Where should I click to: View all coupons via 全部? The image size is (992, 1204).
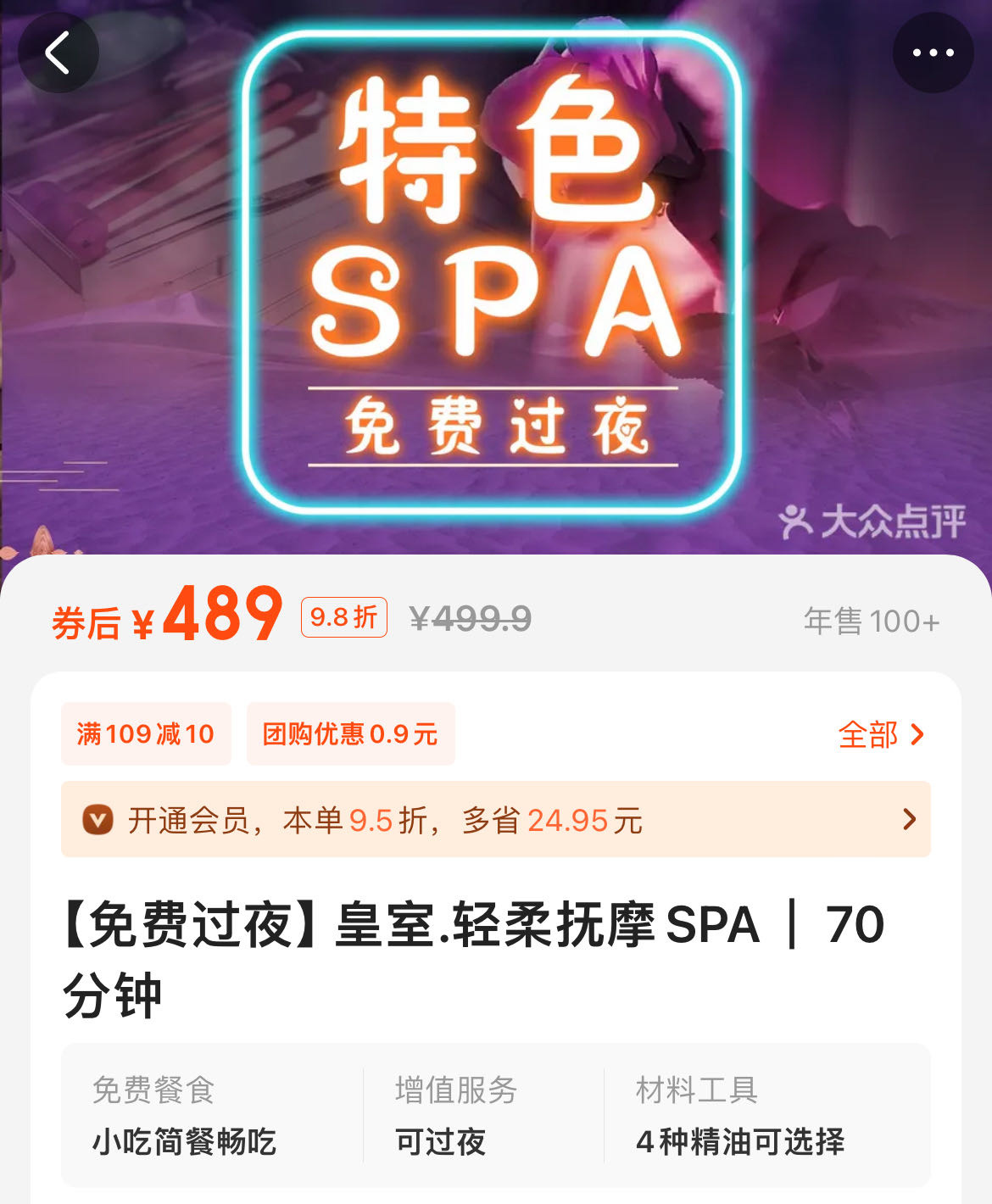[x=881, y=734]
